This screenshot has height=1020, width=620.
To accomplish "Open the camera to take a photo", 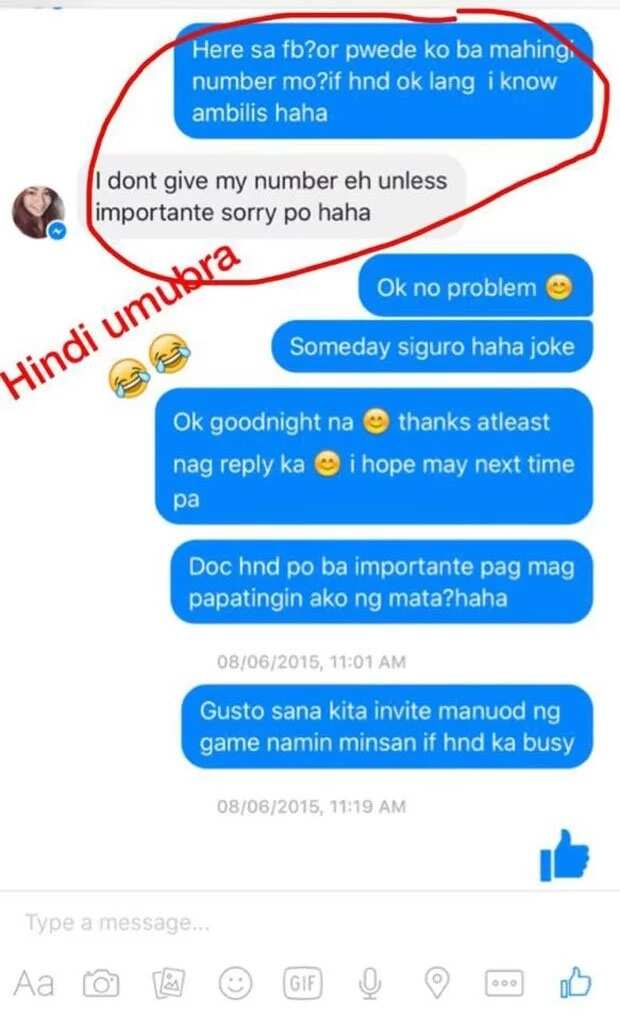I will click(101, 983).
